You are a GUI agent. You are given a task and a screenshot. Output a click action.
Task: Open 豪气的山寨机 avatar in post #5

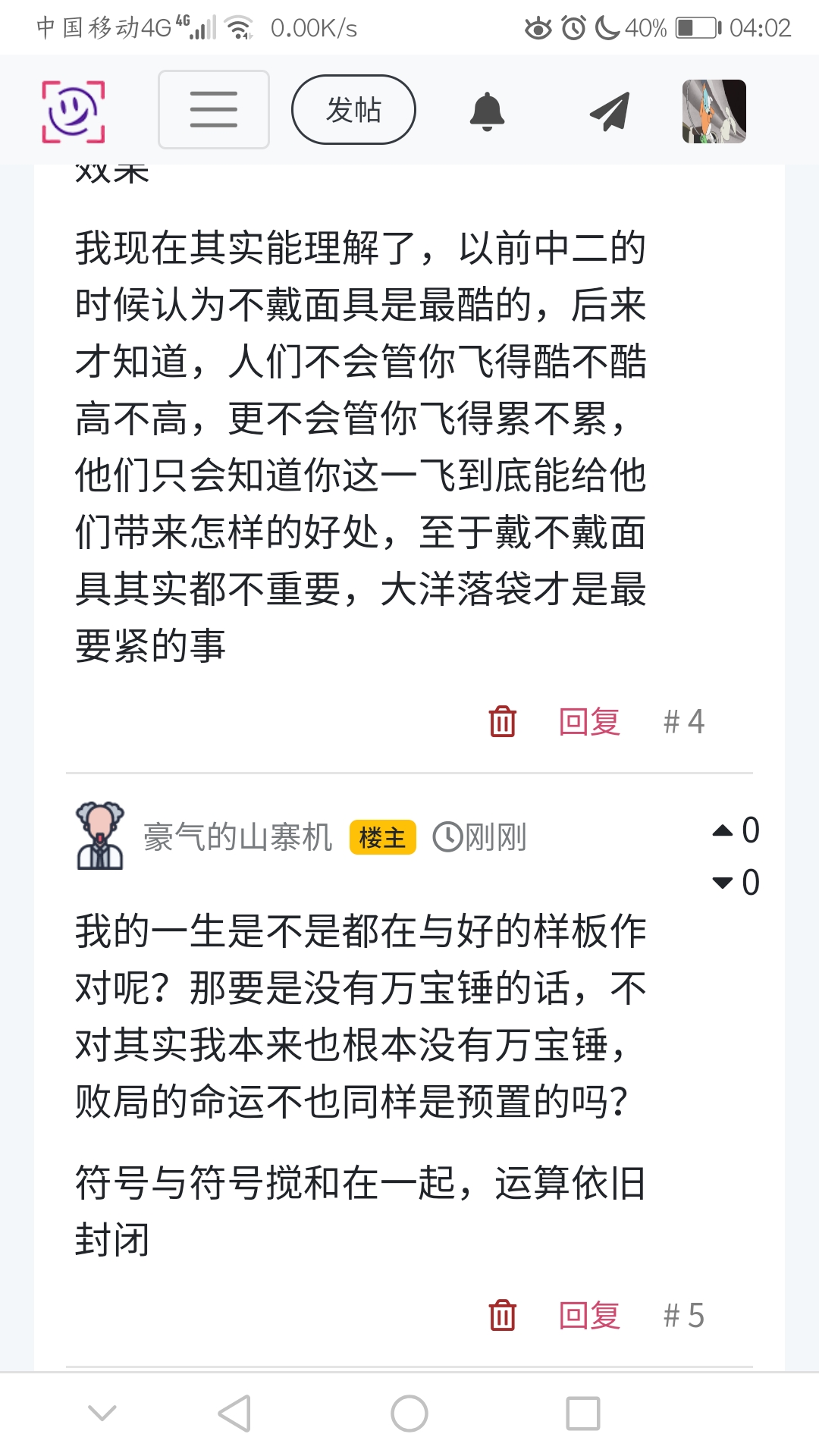coord(100,836)
